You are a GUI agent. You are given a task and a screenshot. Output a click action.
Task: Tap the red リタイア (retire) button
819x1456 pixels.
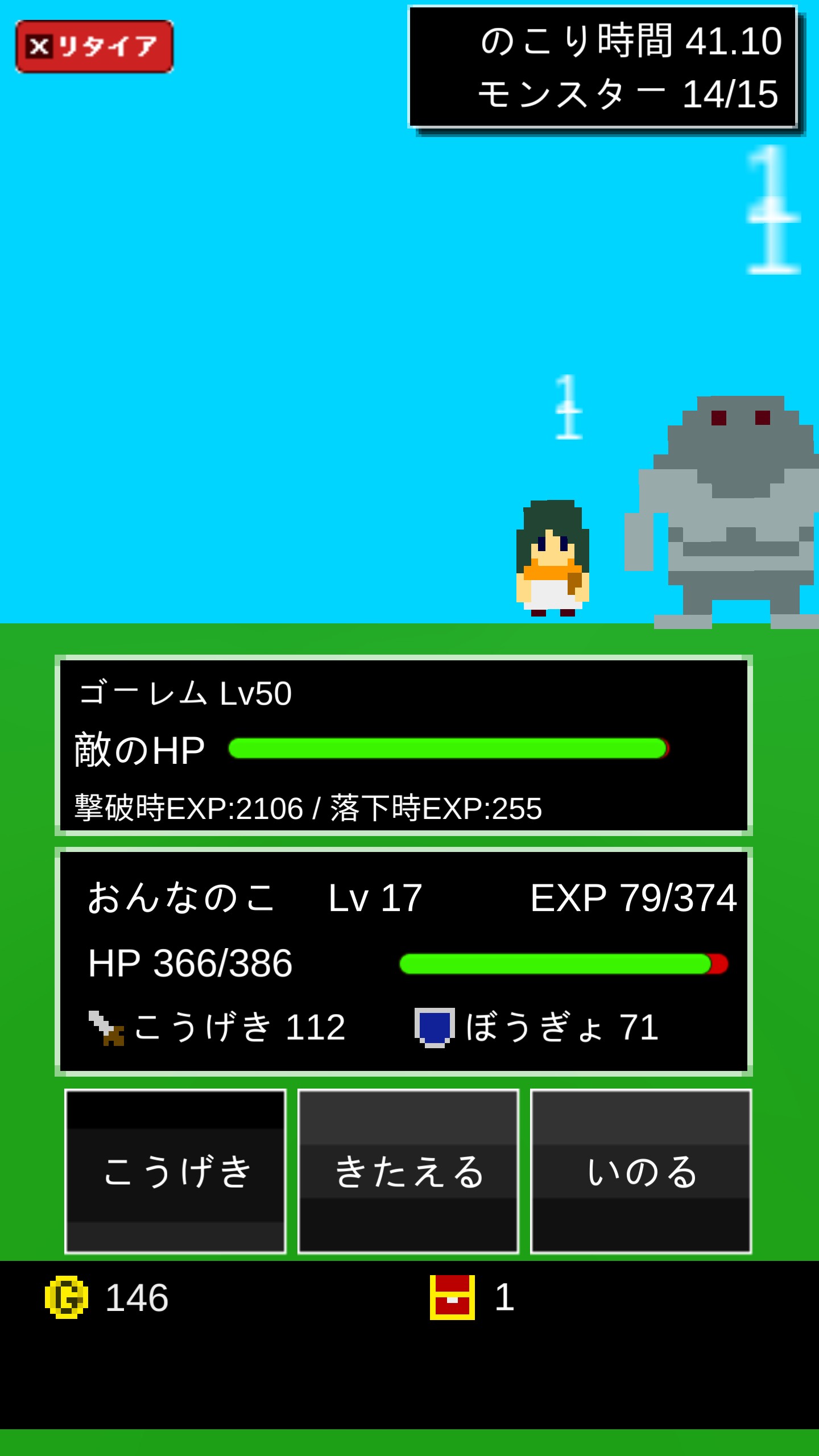coord(94,47)
